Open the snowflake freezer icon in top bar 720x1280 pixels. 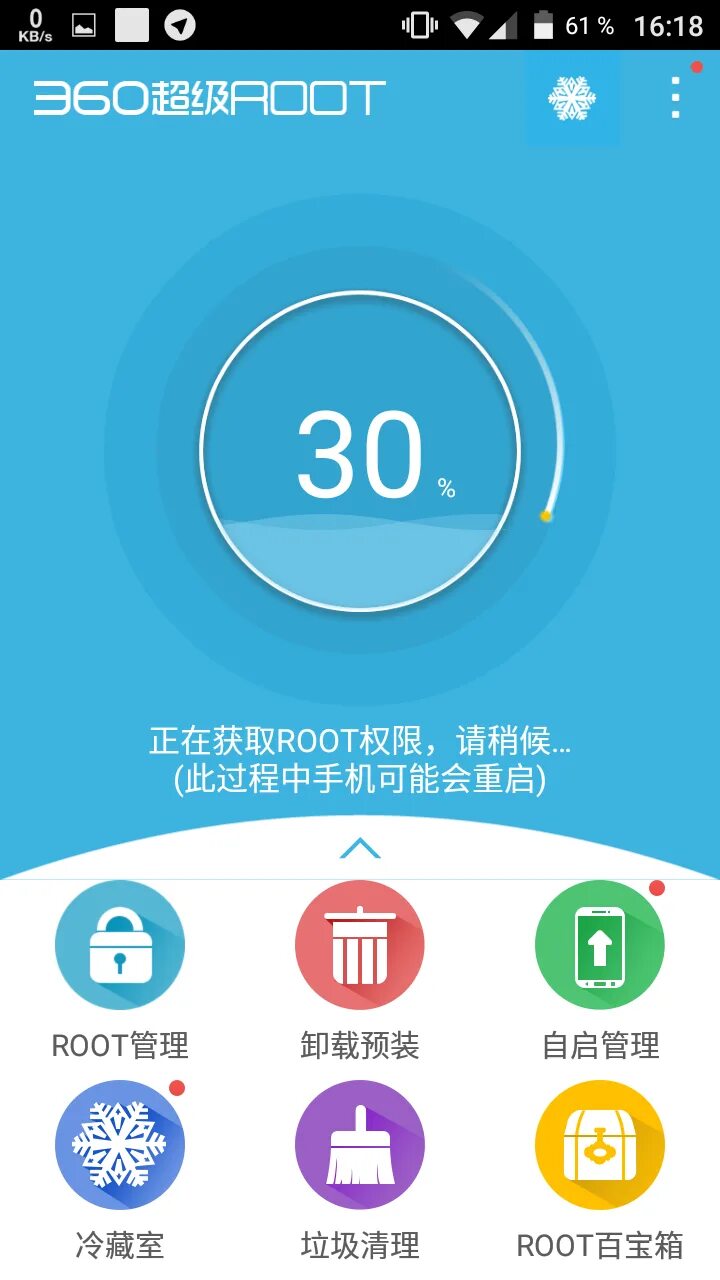pos(572,99)
